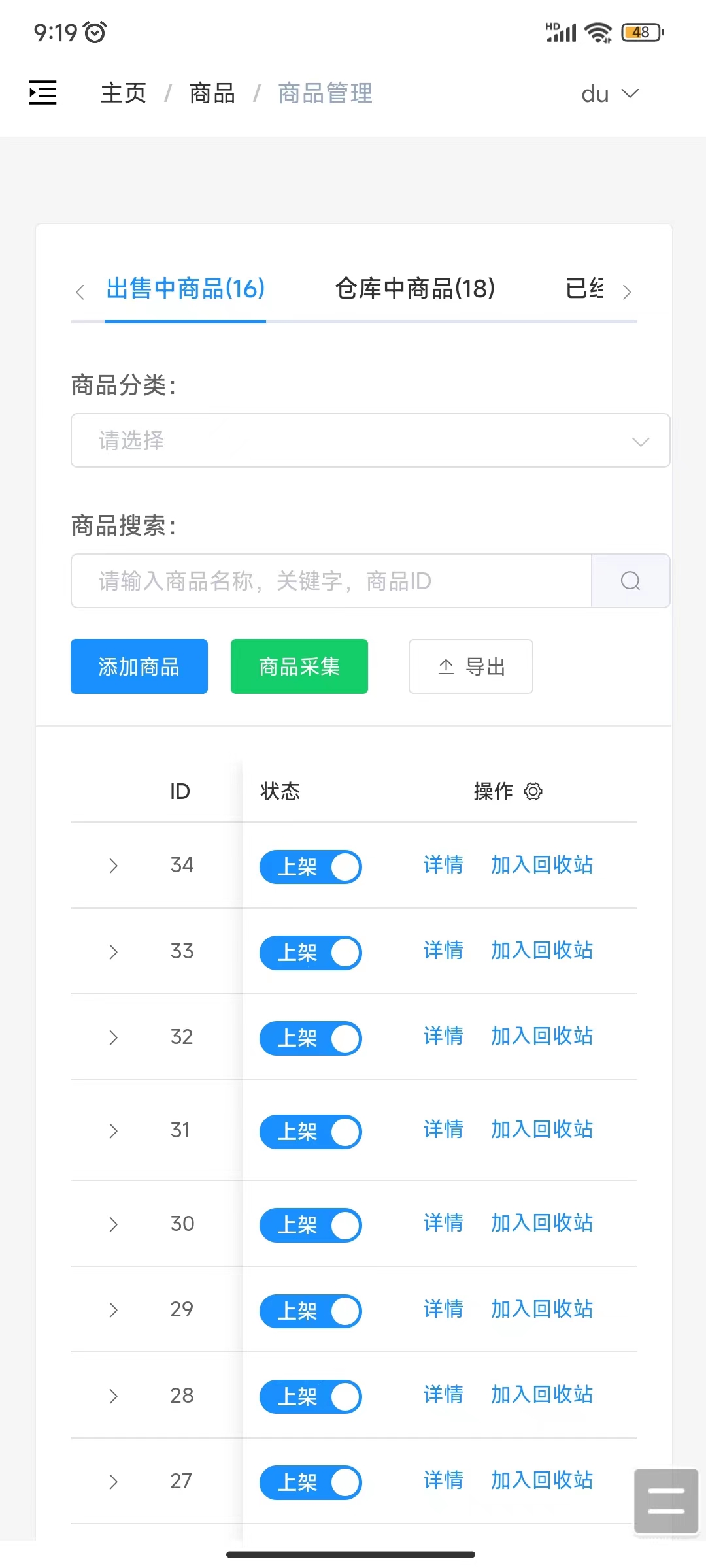Tap the search magnifier button
The image size is (706, 1568).
coord(630,581)
